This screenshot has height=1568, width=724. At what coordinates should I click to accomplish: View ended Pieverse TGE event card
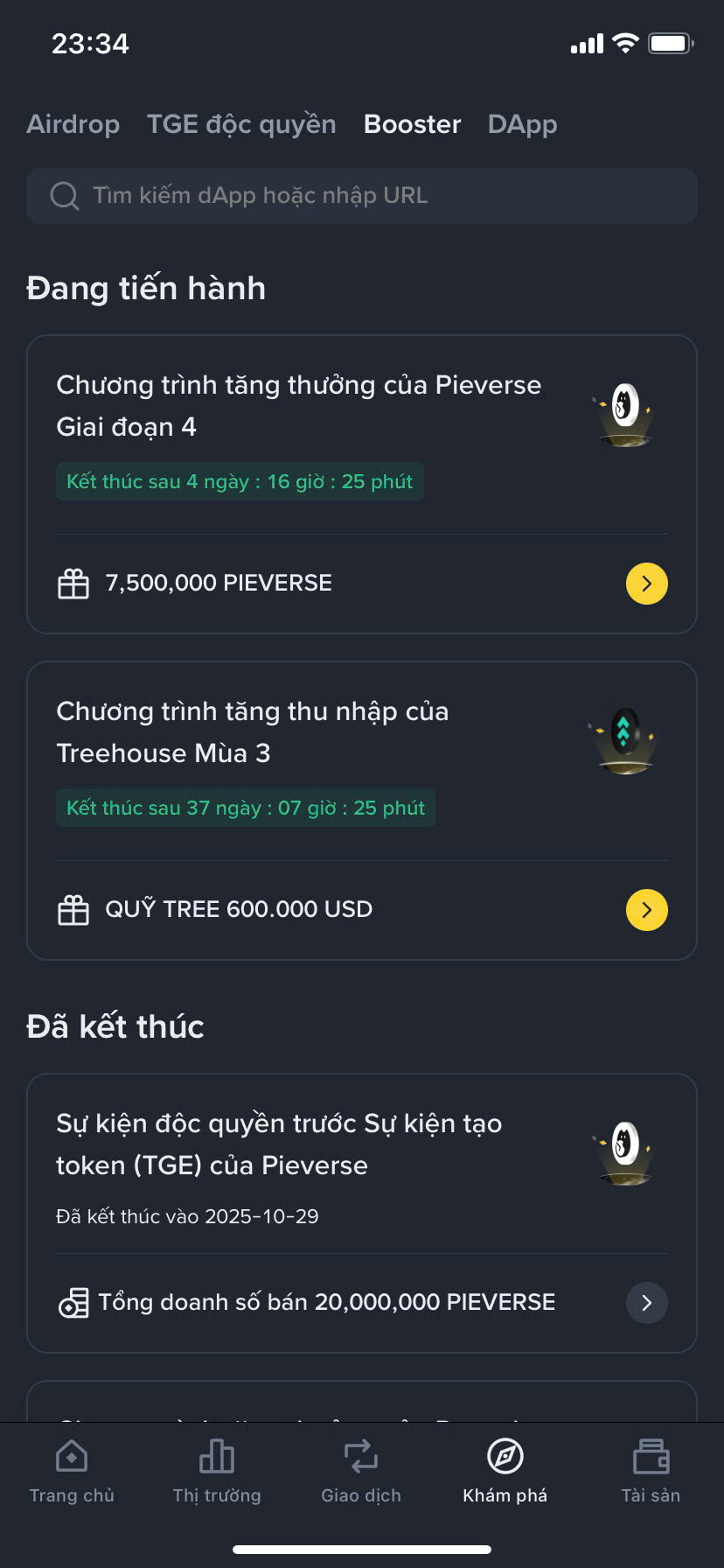coord(280,1144)
